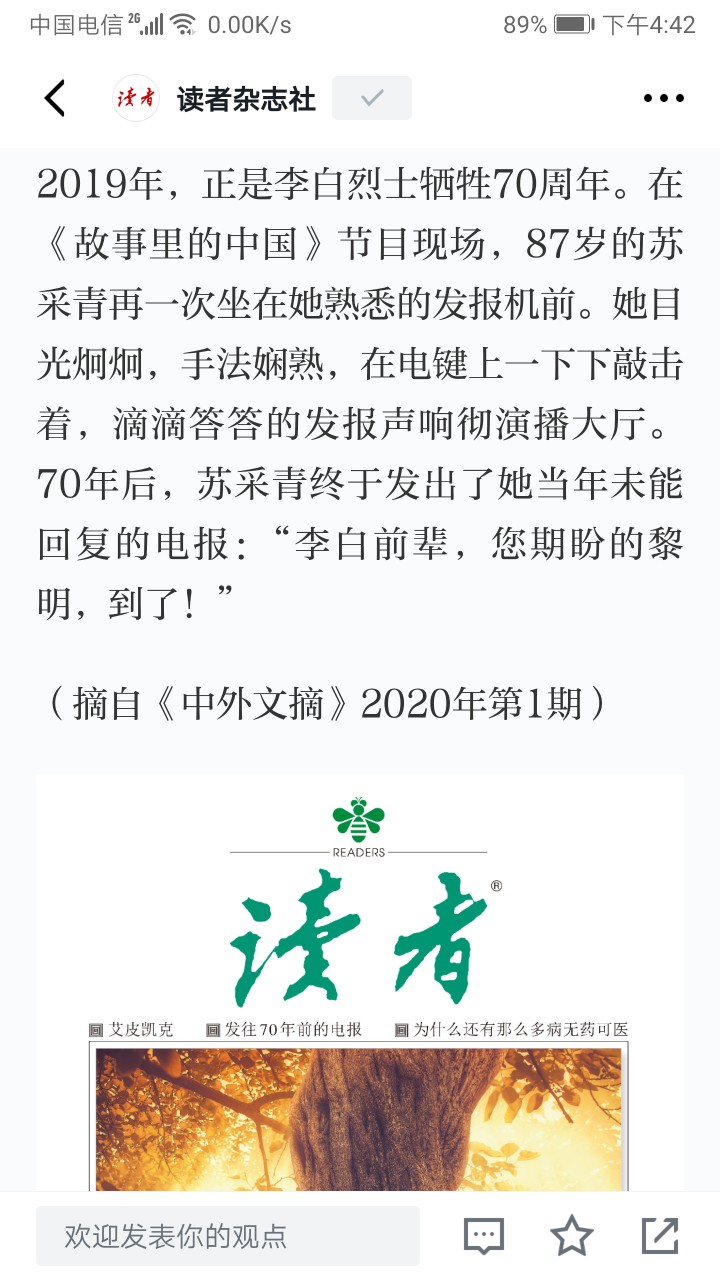Favorite this article with the star
Viewport: 720px width, 1280px height.
click(572, 1236)
